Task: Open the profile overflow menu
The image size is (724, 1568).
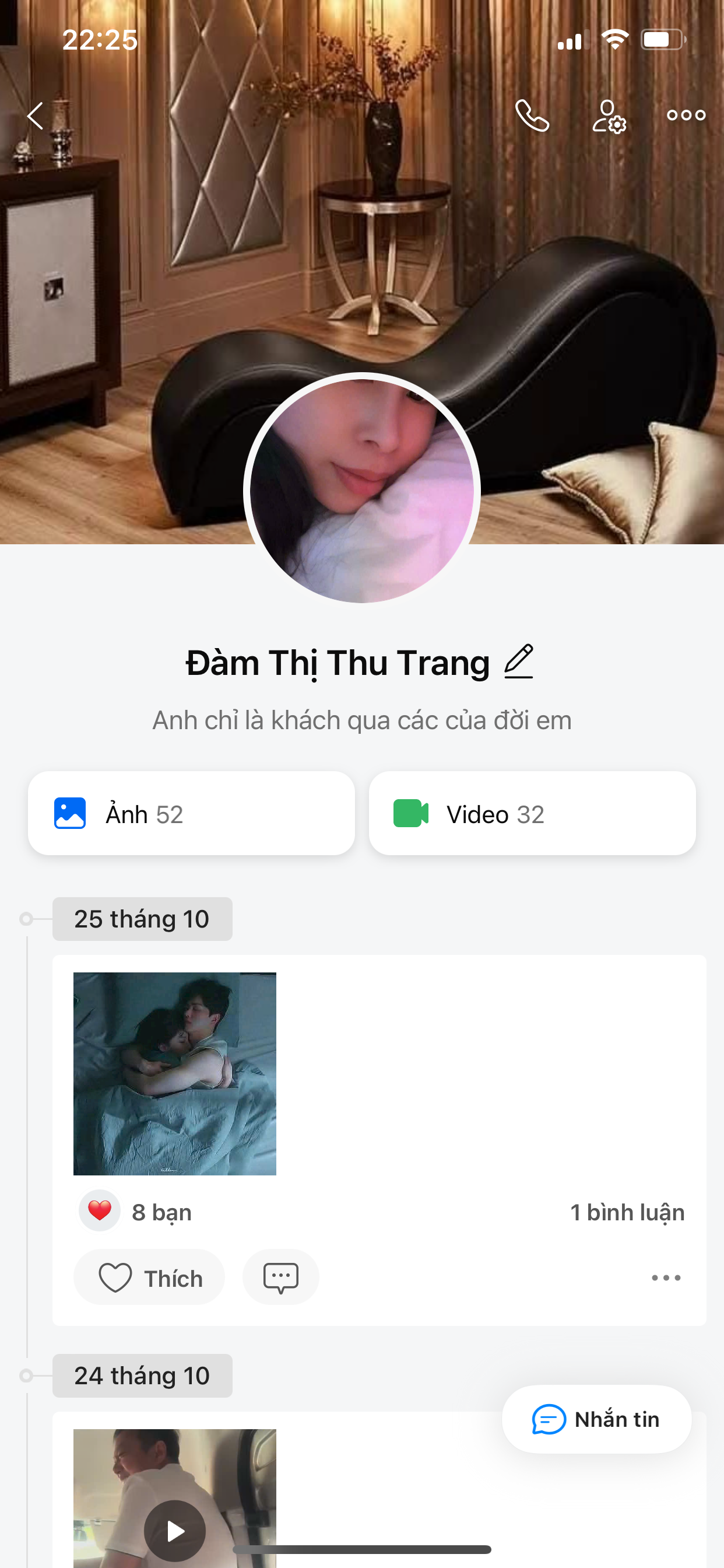Action: coord(686,116)
